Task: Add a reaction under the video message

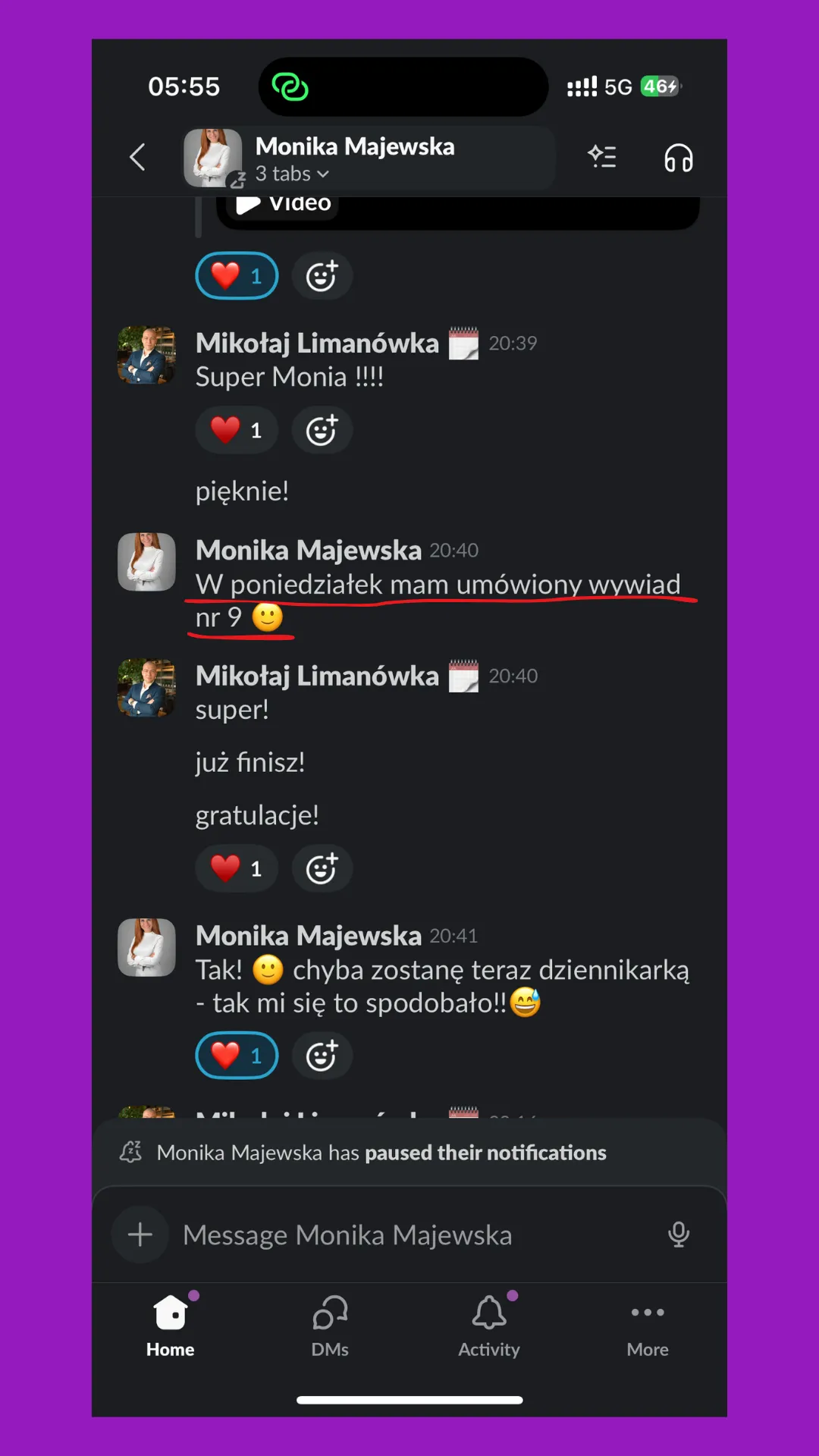Action: [x=322, y=276]
